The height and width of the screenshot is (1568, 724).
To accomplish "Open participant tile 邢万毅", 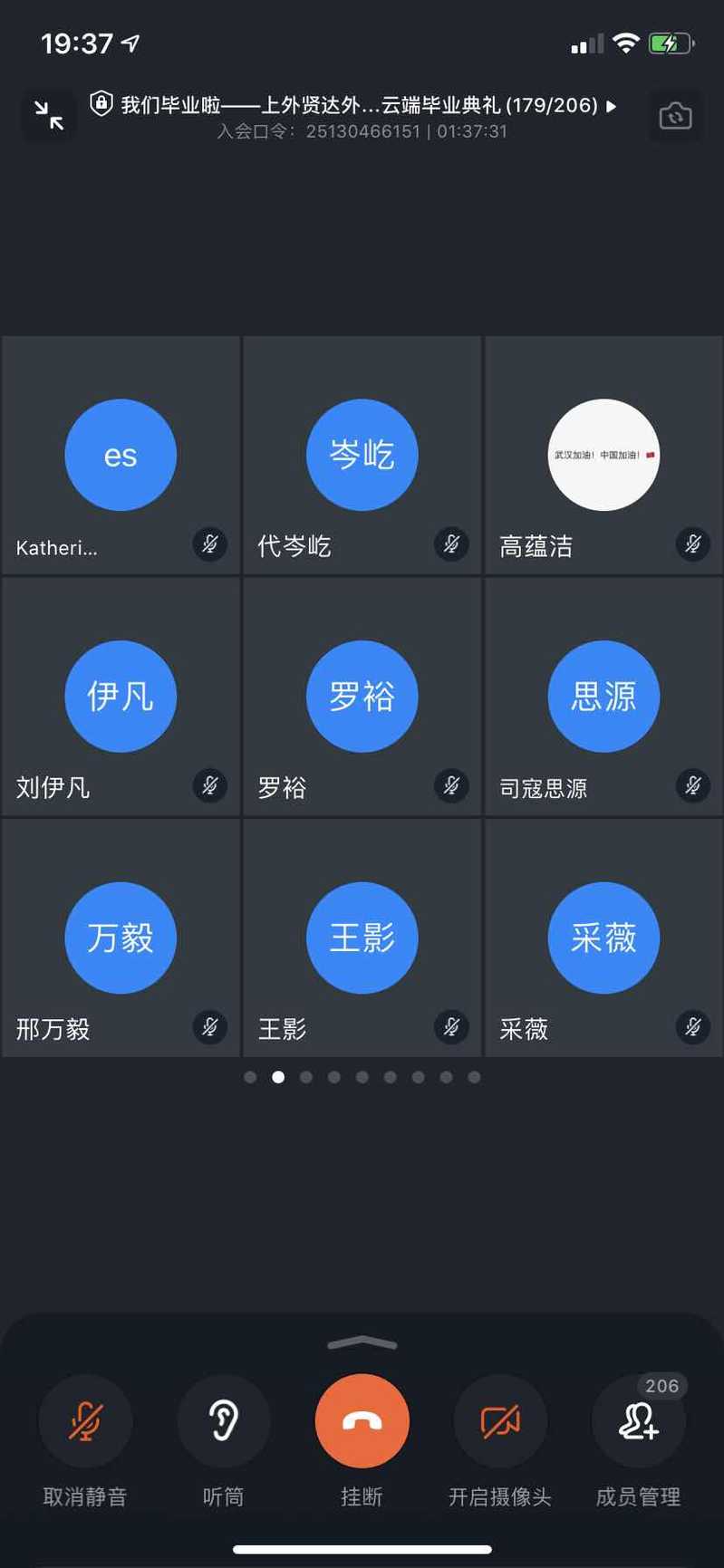I will (x=121, y=938).
